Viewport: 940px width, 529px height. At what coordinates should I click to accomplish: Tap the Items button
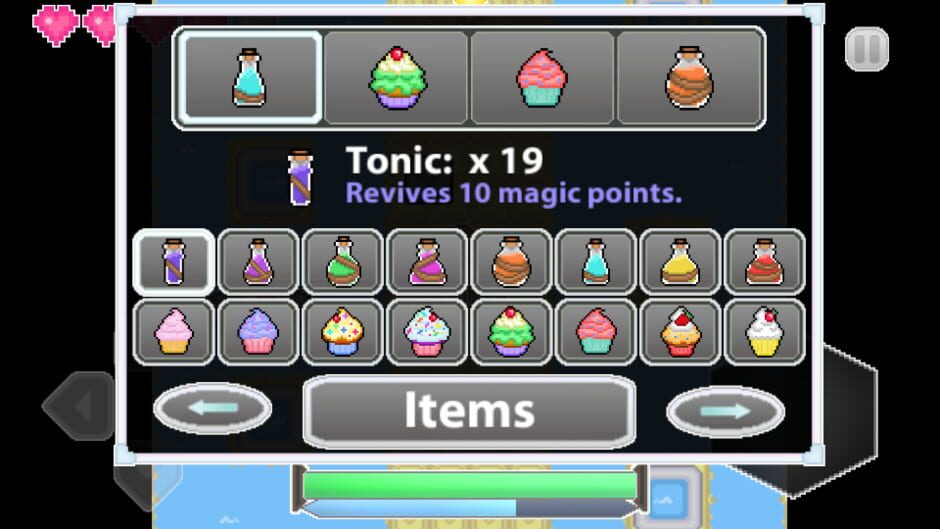point(469,411)
